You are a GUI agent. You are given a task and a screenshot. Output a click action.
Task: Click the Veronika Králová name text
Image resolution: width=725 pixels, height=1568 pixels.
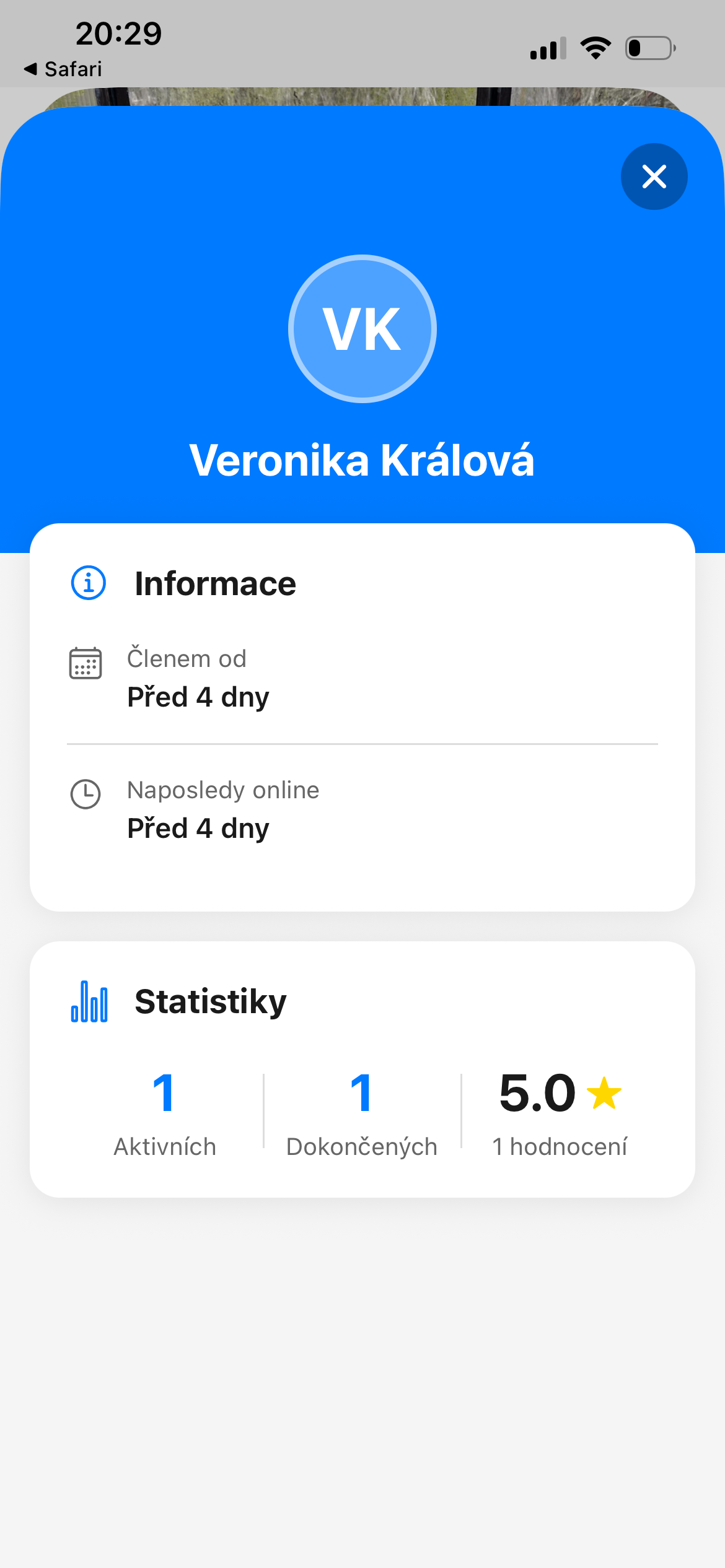(x=362, y=461)
